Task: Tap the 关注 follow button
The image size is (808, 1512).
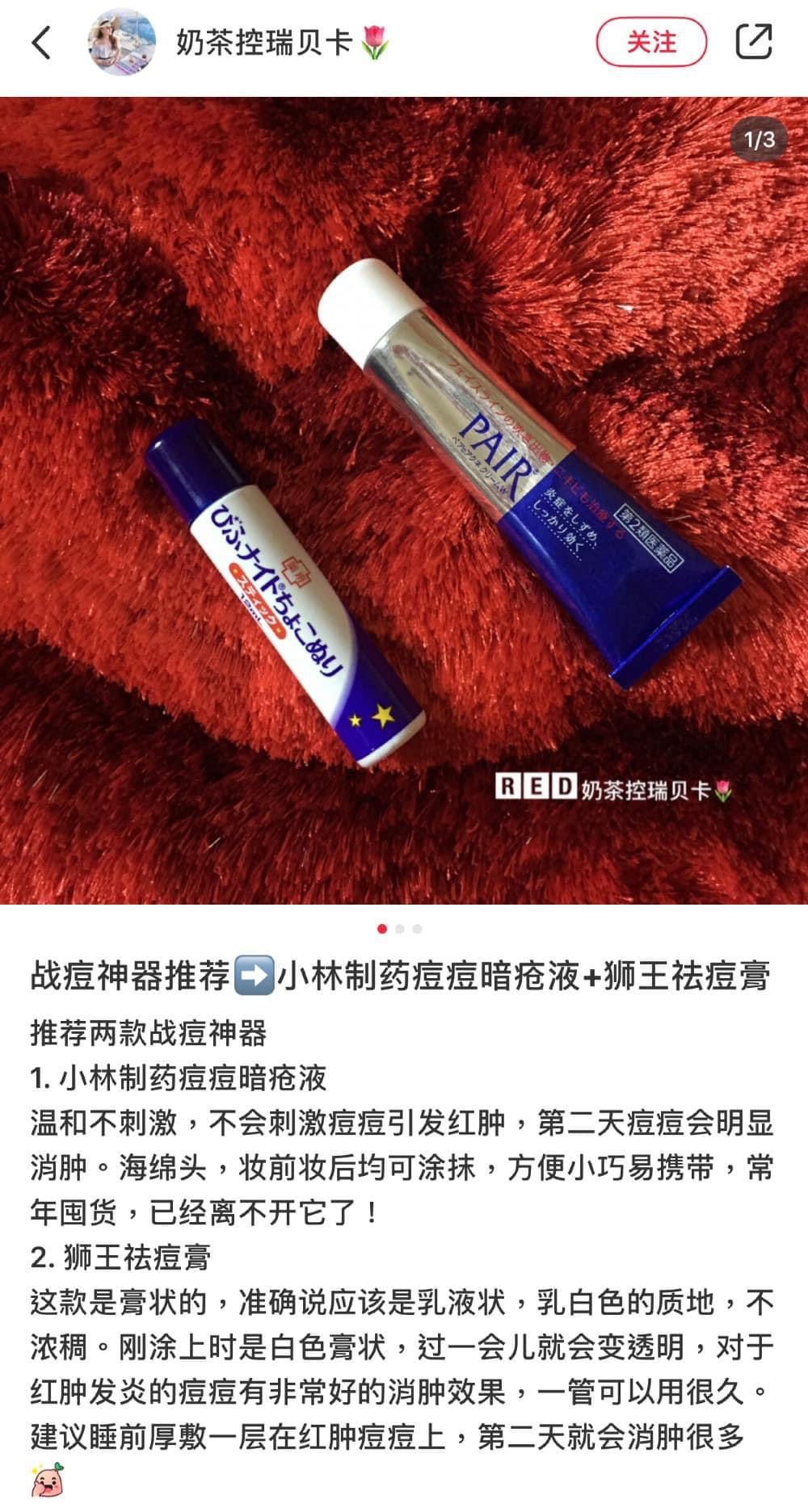Action: [651, 42]
